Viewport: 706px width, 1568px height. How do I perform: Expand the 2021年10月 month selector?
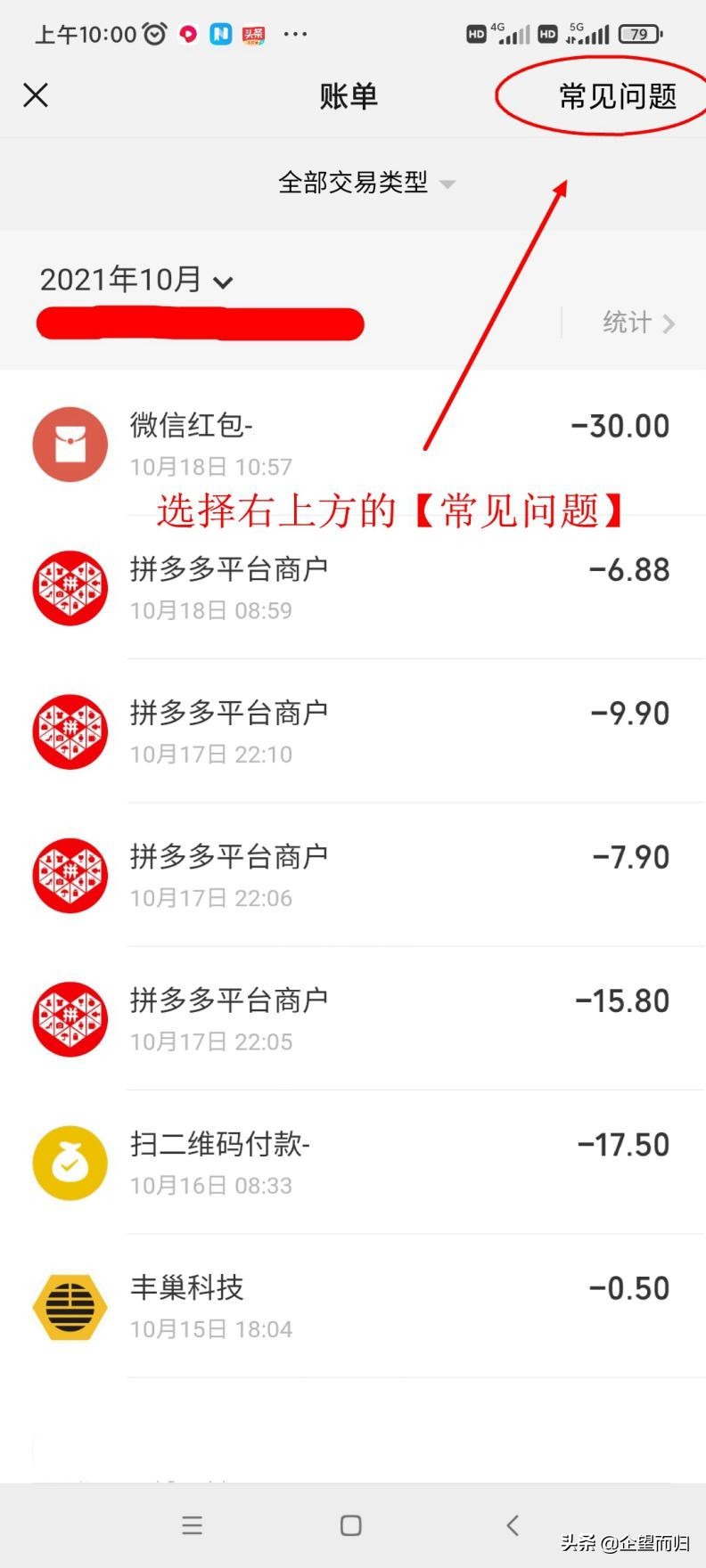pos(138,279)
